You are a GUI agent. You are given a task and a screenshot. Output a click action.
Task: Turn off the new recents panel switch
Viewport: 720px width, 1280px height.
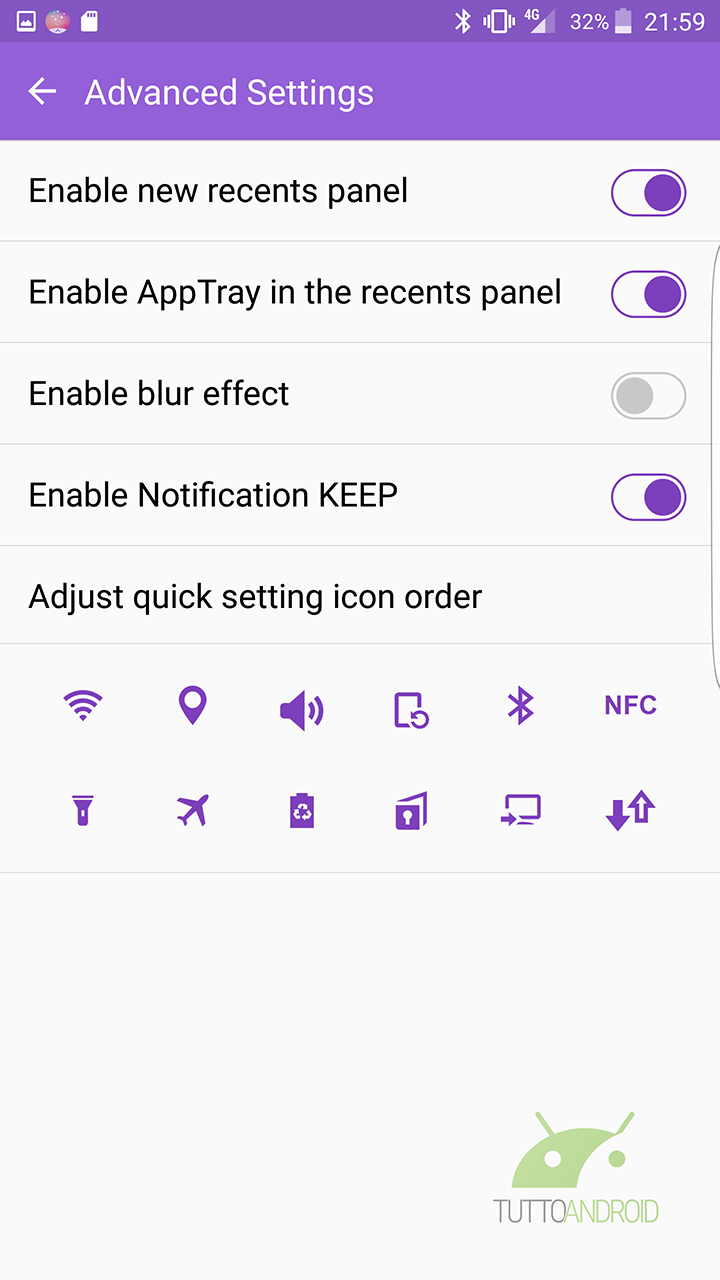[x=648, y=192]
